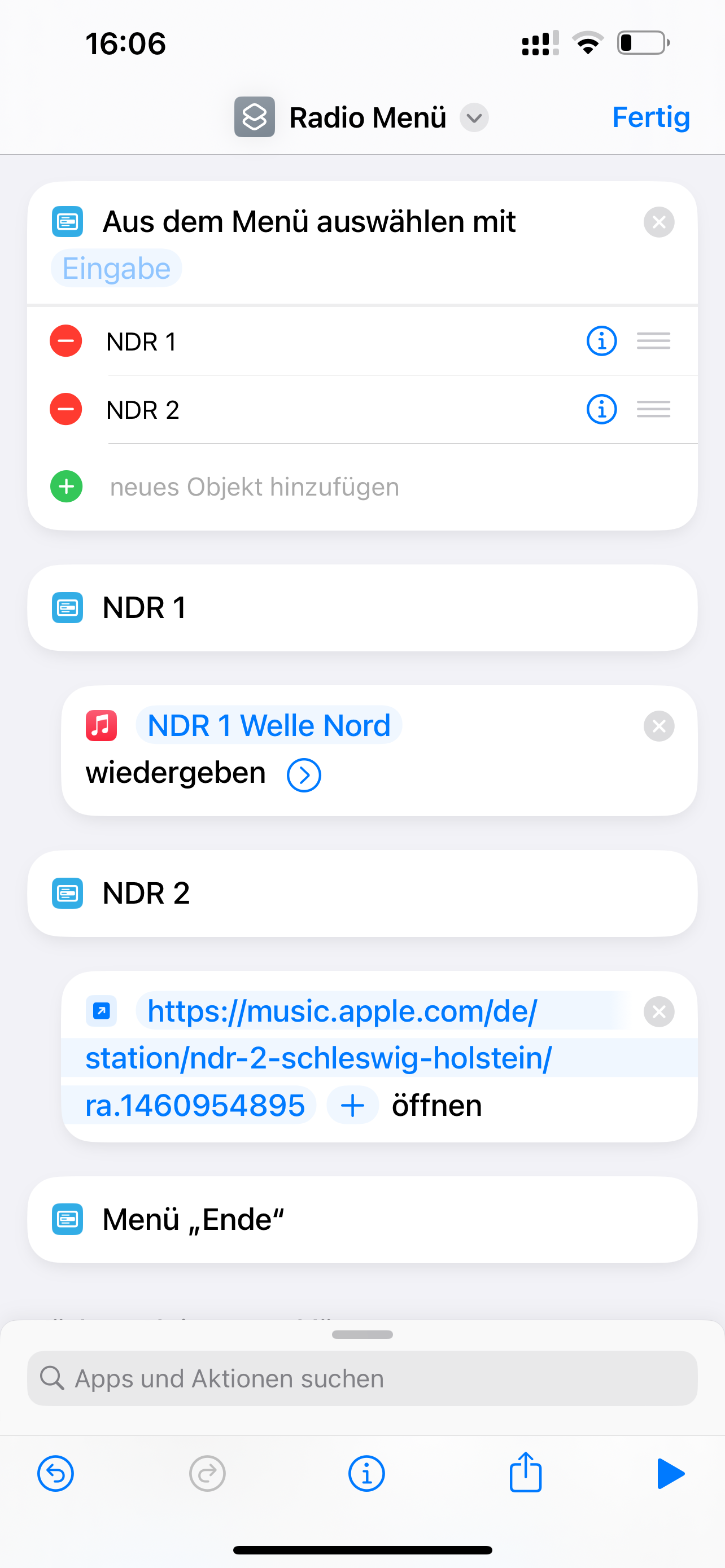
Task: Search apps and actions
Action: pos(362,1379)
